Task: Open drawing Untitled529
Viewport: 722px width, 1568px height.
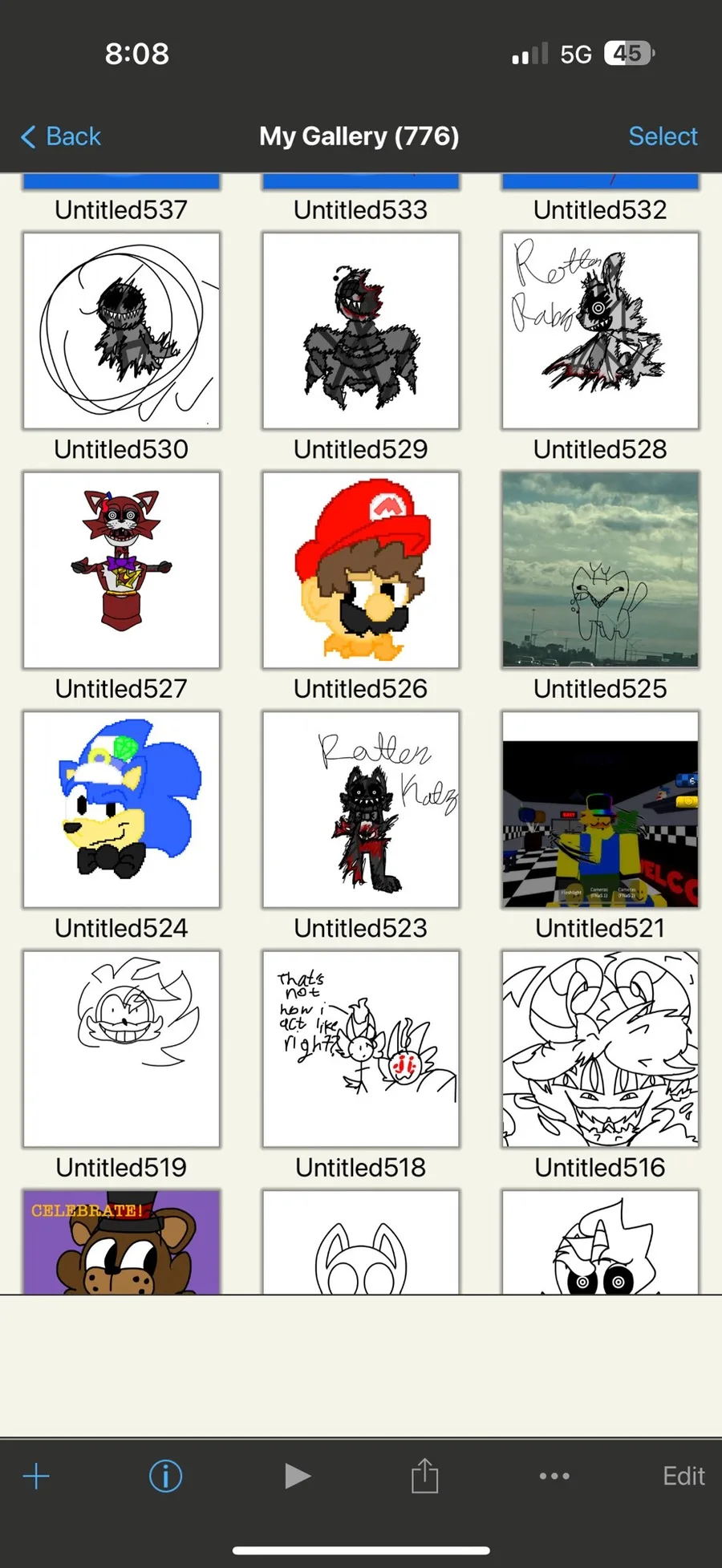Action: click(361, 330)
